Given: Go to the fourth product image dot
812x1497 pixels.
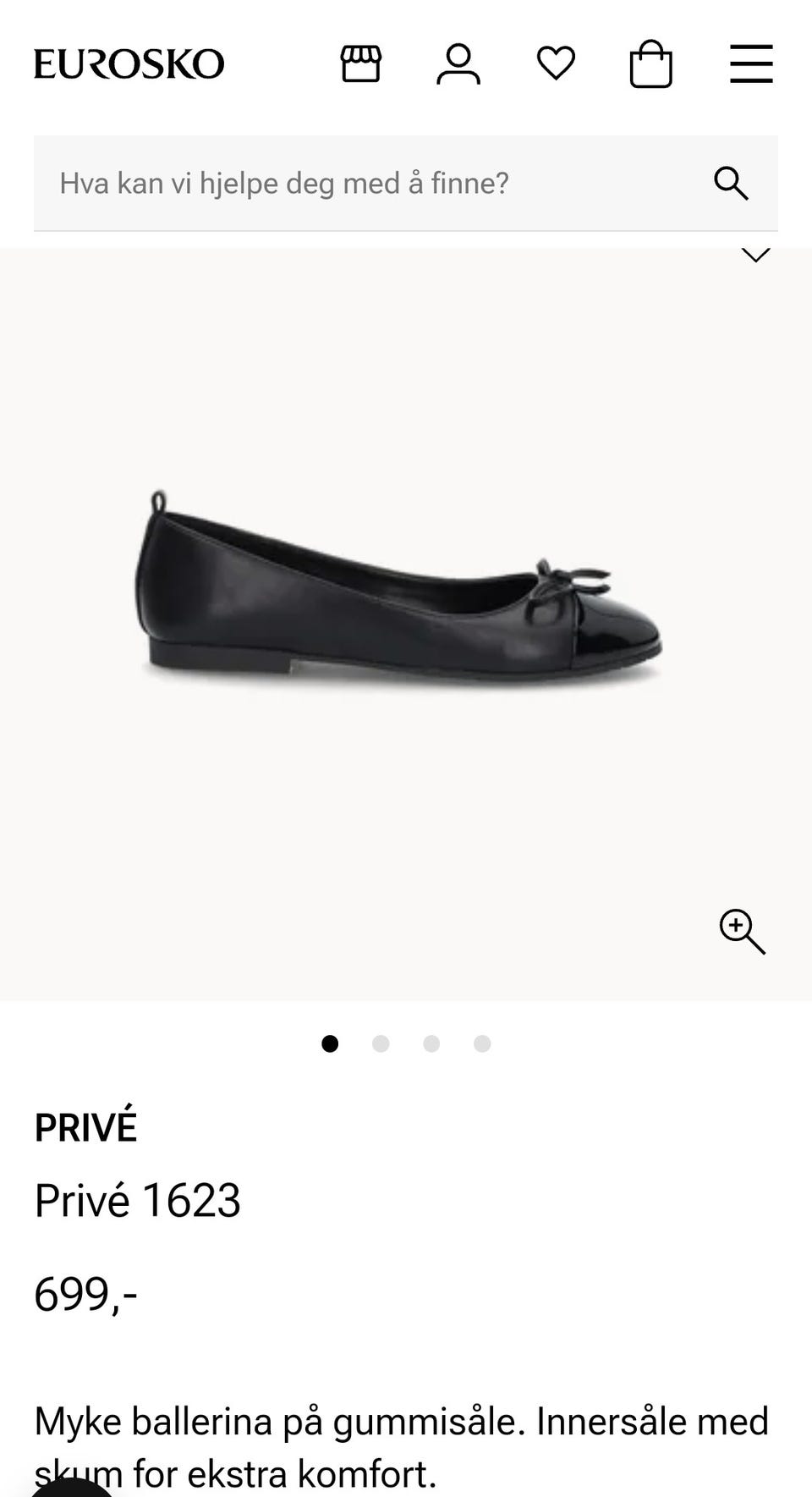Looking at the screenshot, I should [x=482, y=1043].
